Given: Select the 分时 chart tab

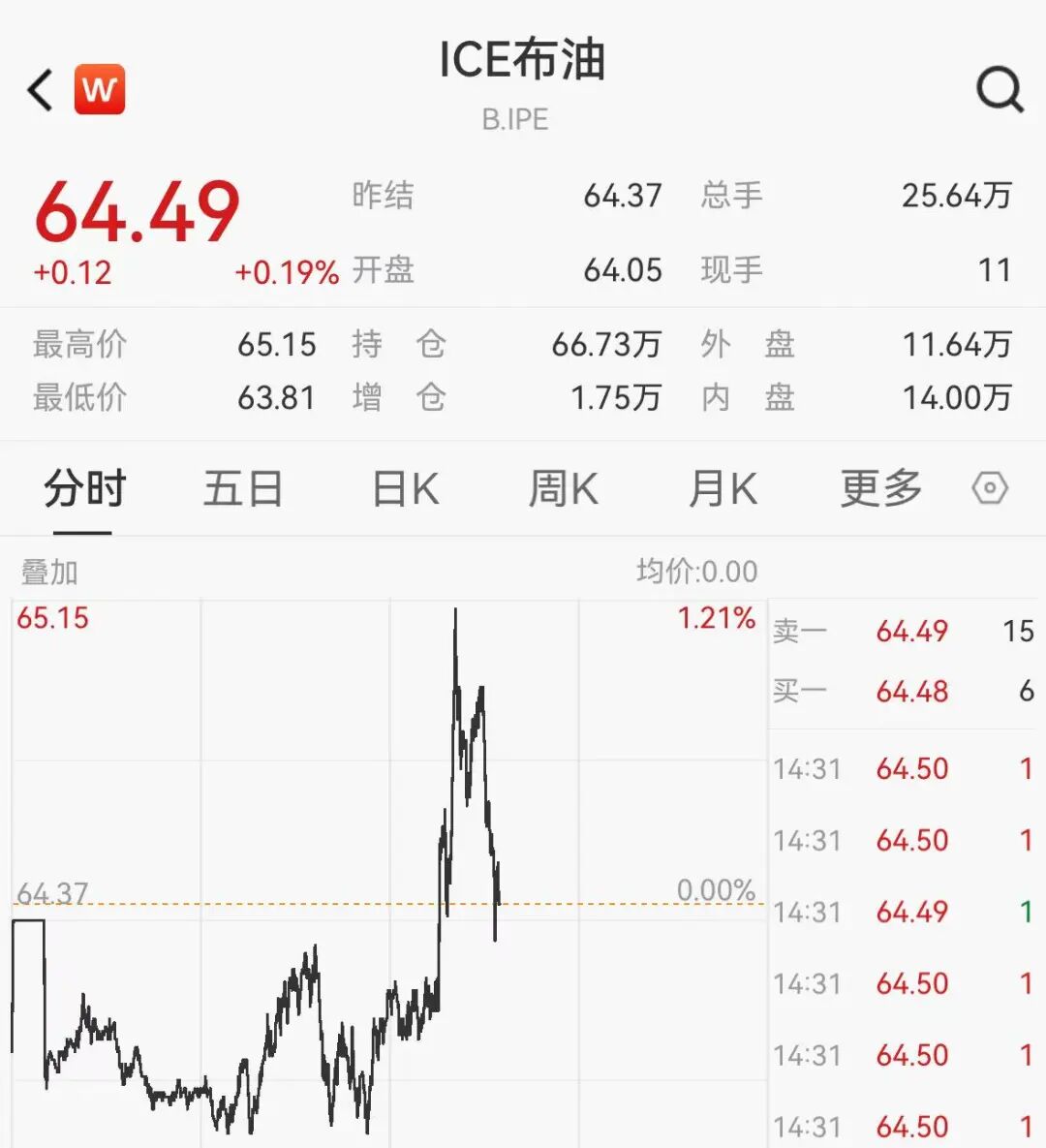Looking at the screenshot, I should (84, 489).
